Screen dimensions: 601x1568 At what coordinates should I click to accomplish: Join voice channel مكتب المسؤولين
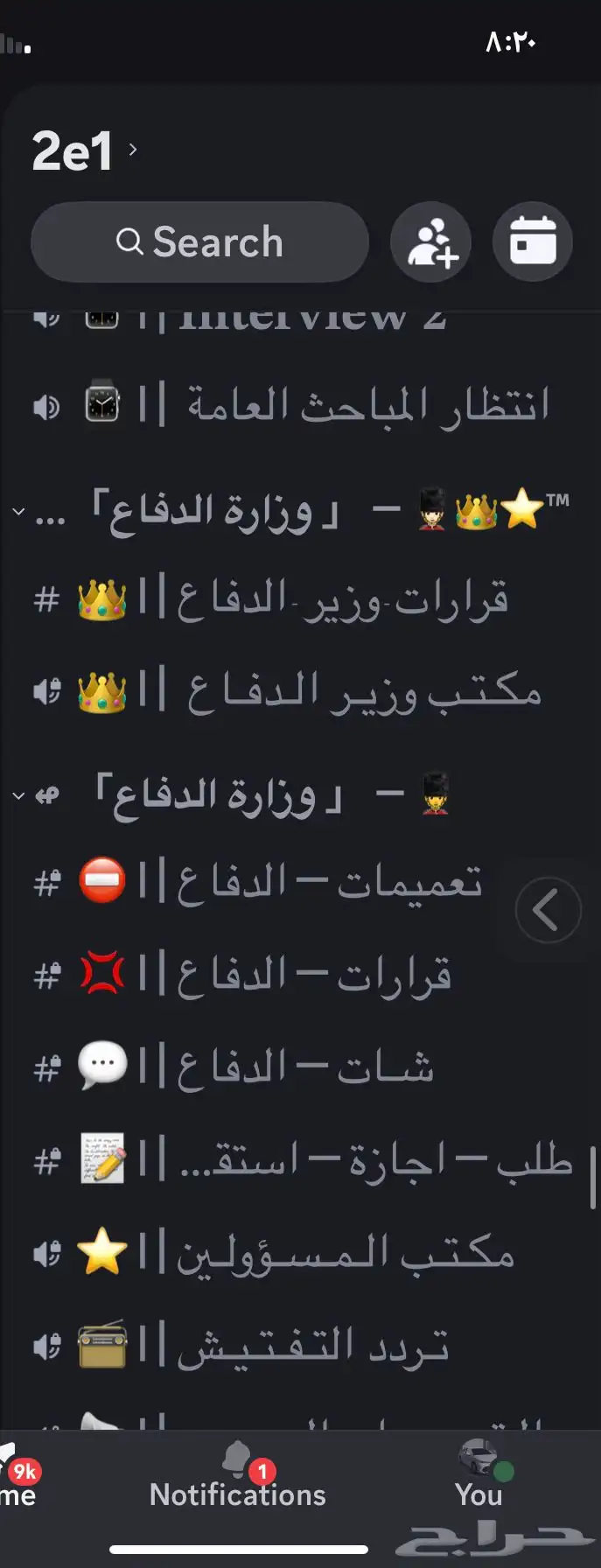297,1253
